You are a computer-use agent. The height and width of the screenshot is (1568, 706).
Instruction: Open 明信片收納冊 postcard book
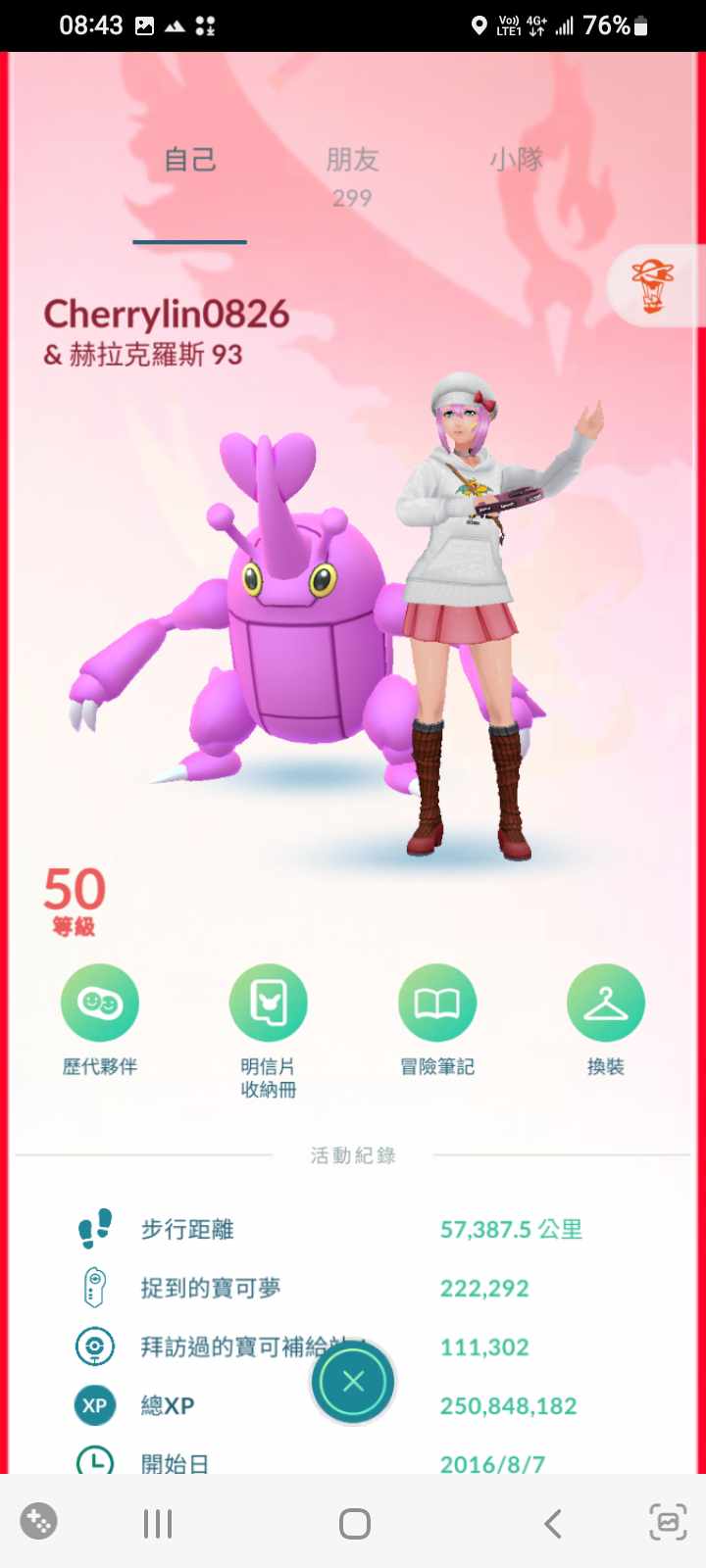point(268,1003)
